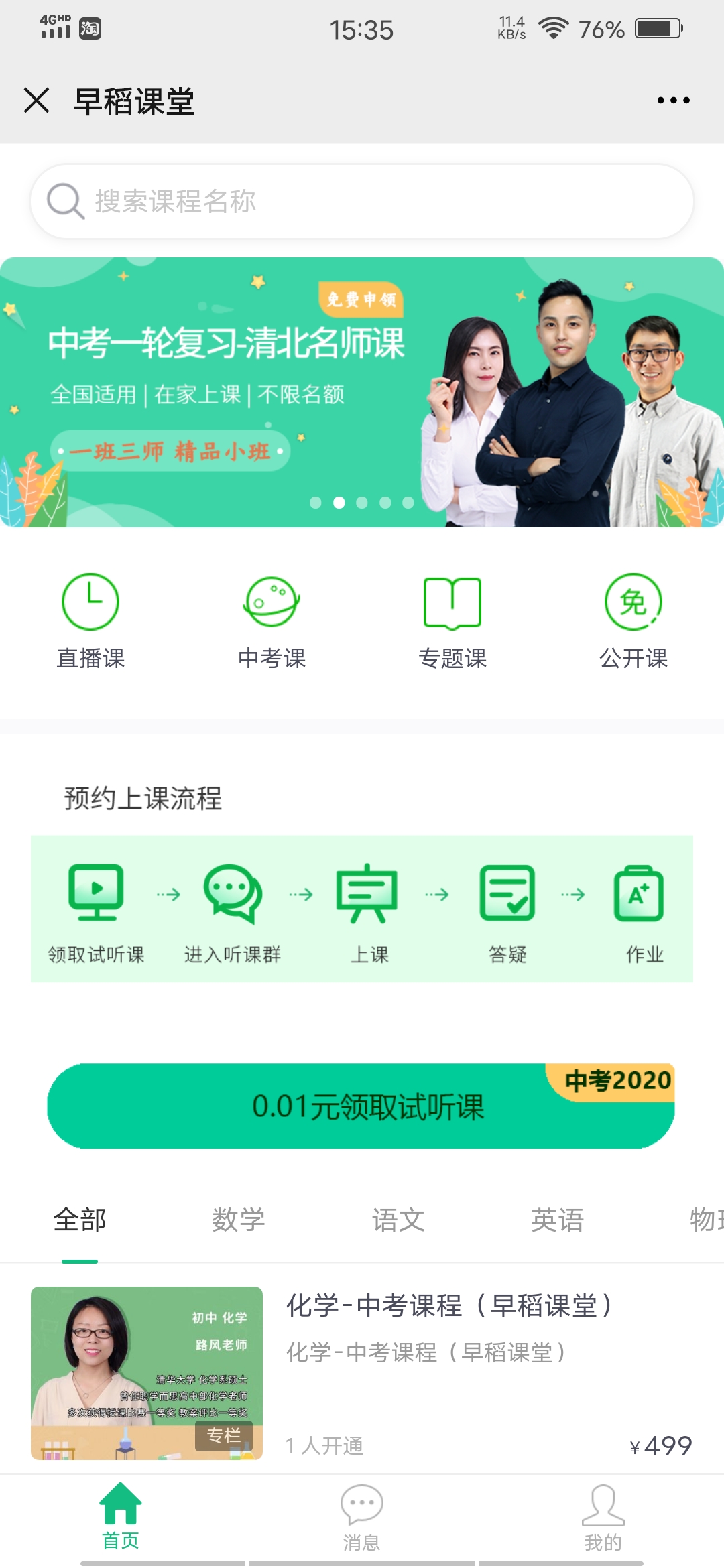
Task: Select the 全部 subject tab
Action: tap(80, 1220)
